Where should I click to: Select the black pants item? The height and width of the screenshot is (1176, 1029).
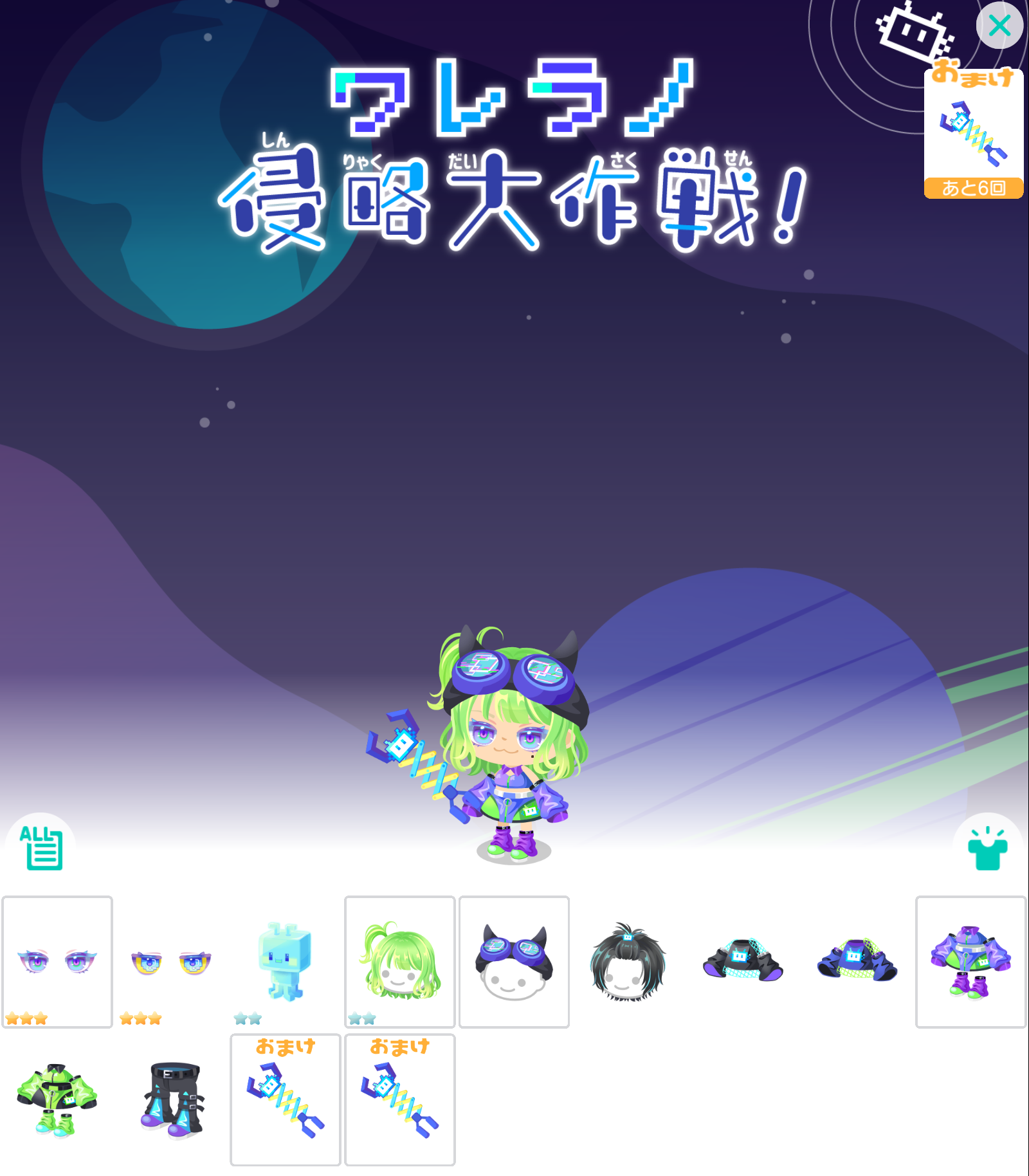point(171,1100)
